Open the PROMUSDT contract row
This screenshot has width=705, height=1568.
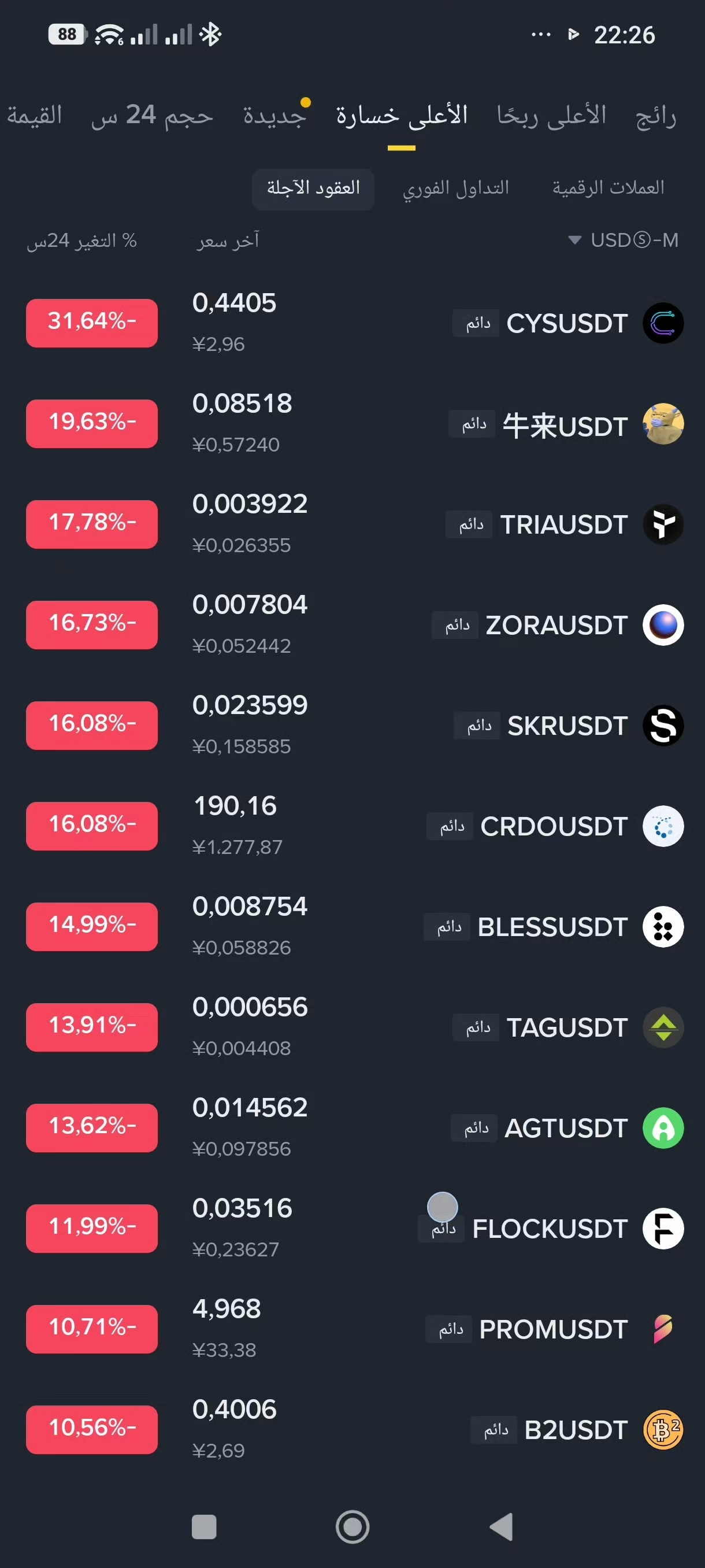click(353, 1329)
